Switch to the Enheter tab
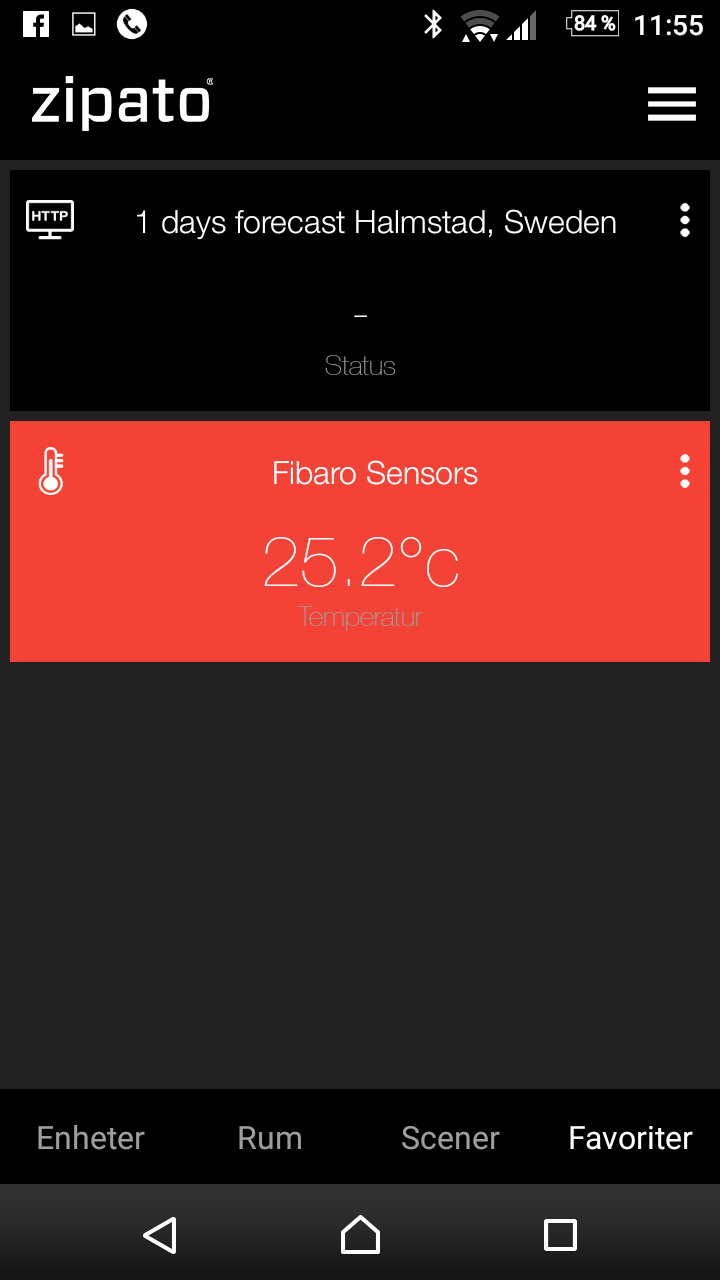 coord(90,1138)
